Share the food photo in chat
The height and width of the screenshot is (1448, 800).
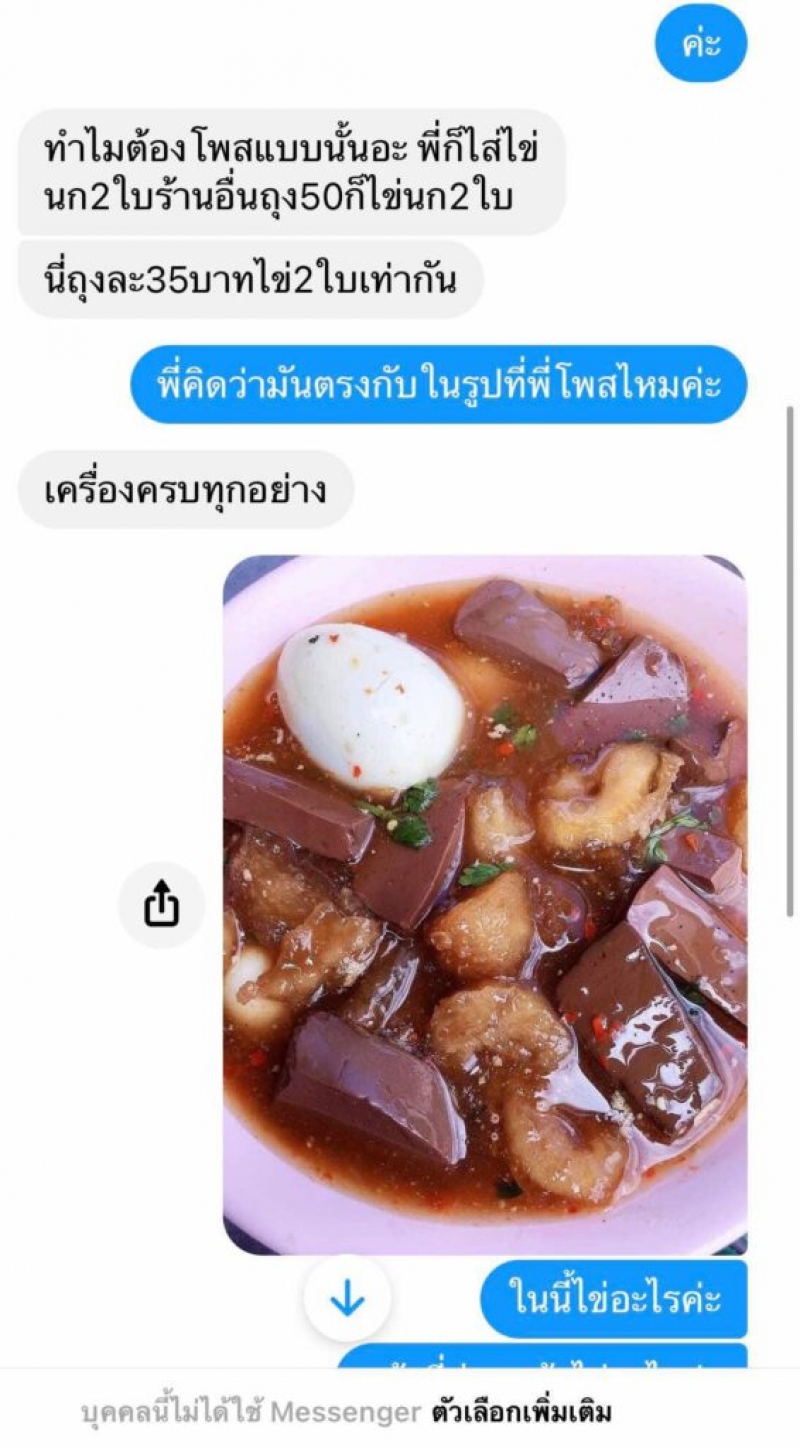[161, 906]
